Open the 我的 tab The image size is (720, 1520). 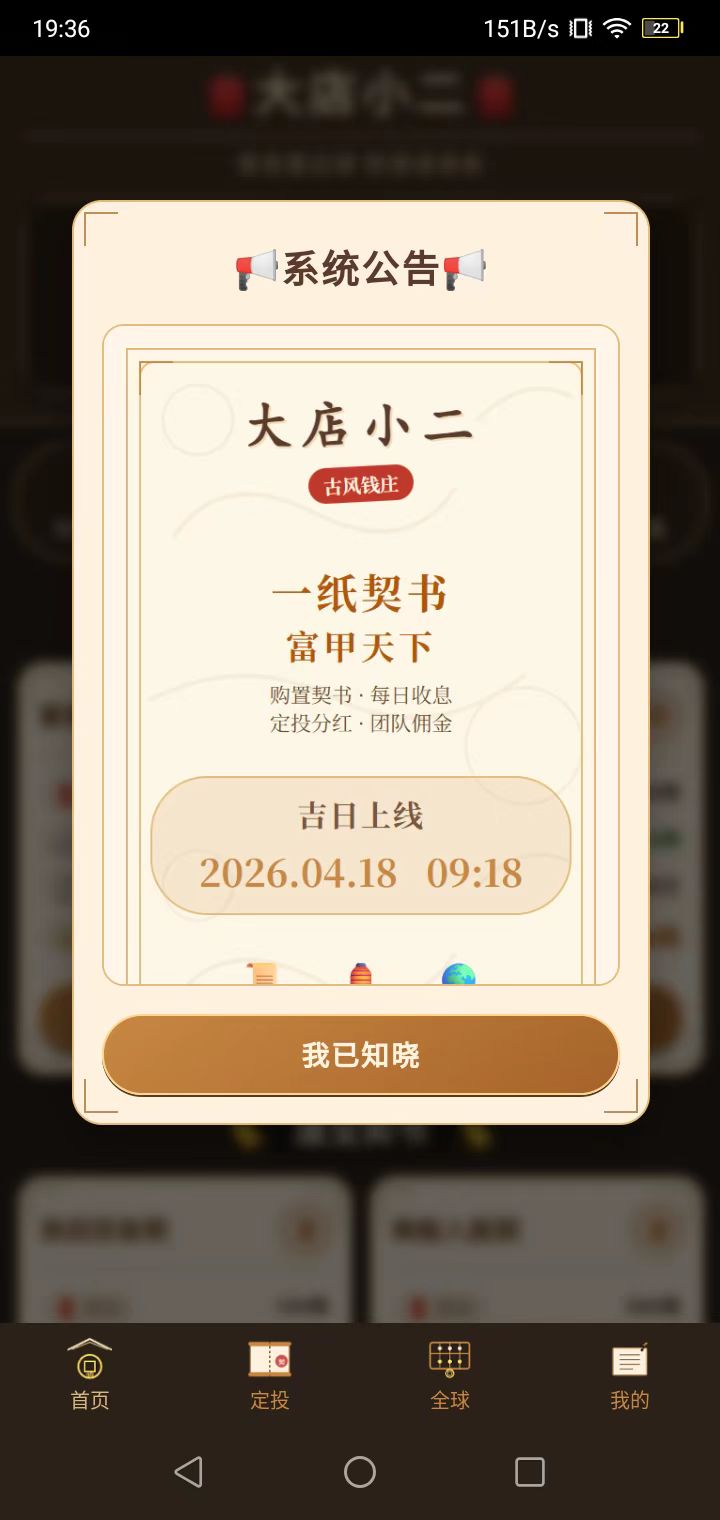click(629, 1375)
